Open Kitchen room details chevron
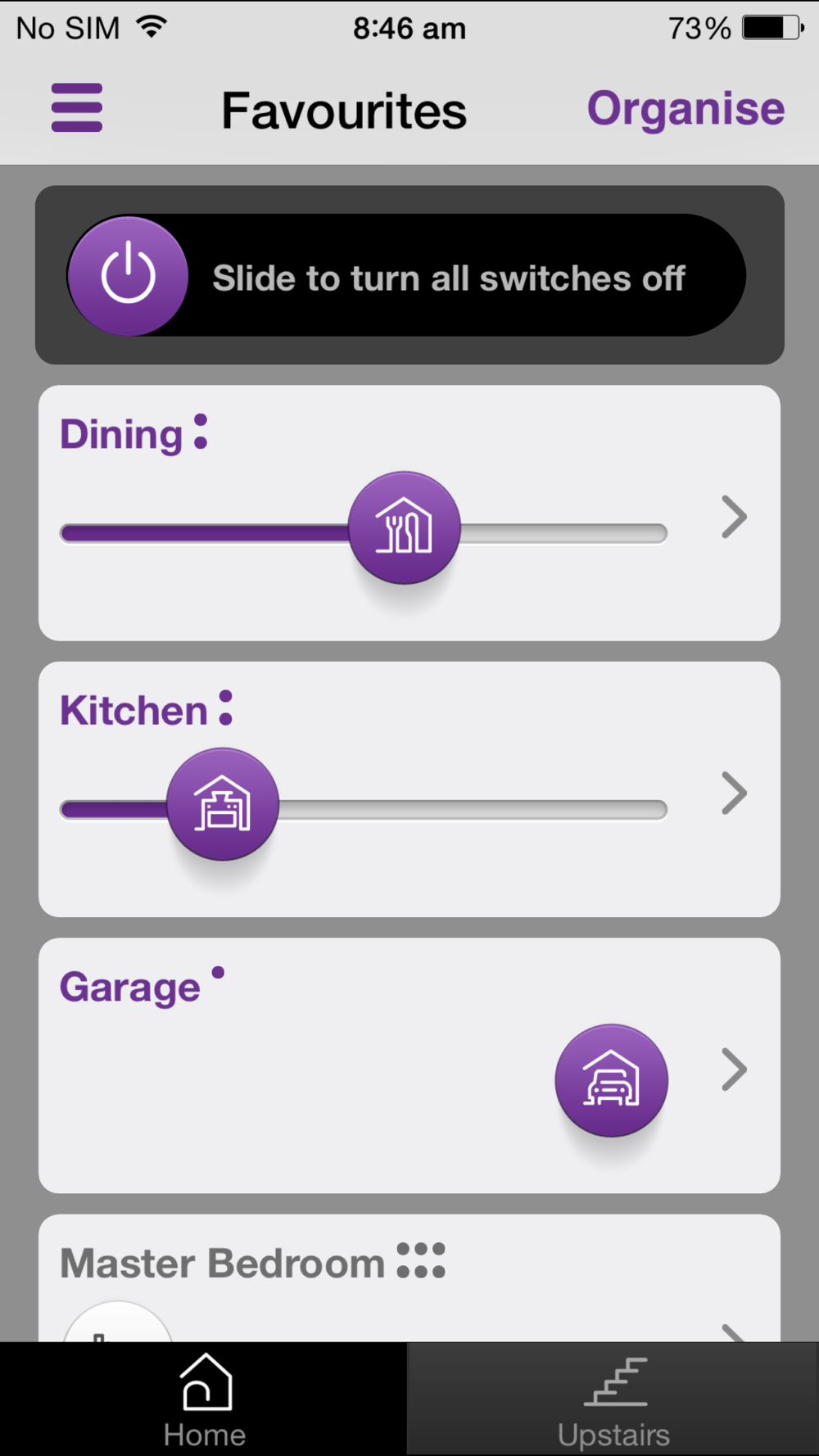This screenshot has height=1456, width=819. point(734,793)
